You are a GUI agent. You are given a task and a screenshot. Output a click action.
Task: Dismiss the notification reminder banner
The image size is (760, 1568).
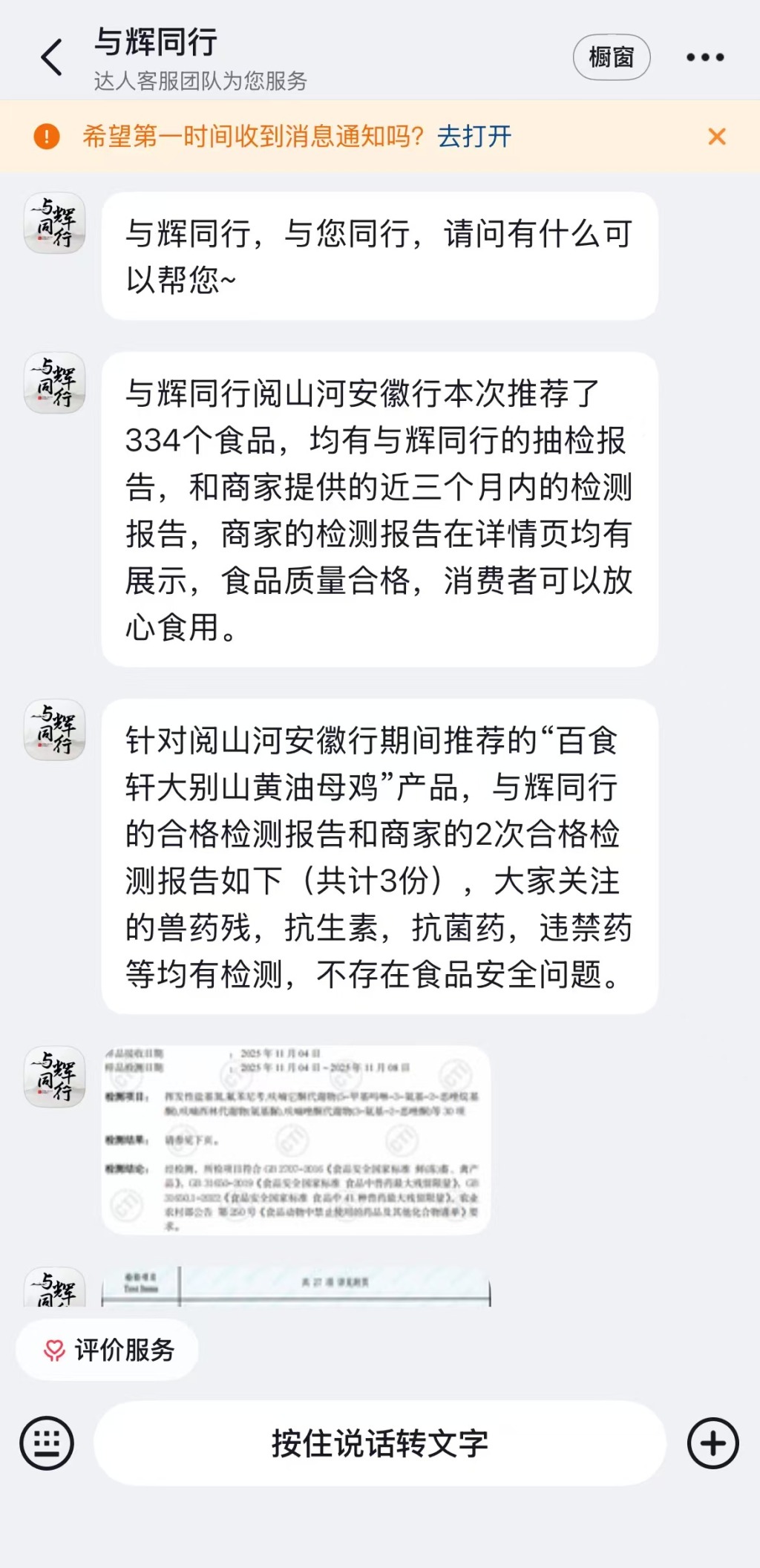(716, 137)
